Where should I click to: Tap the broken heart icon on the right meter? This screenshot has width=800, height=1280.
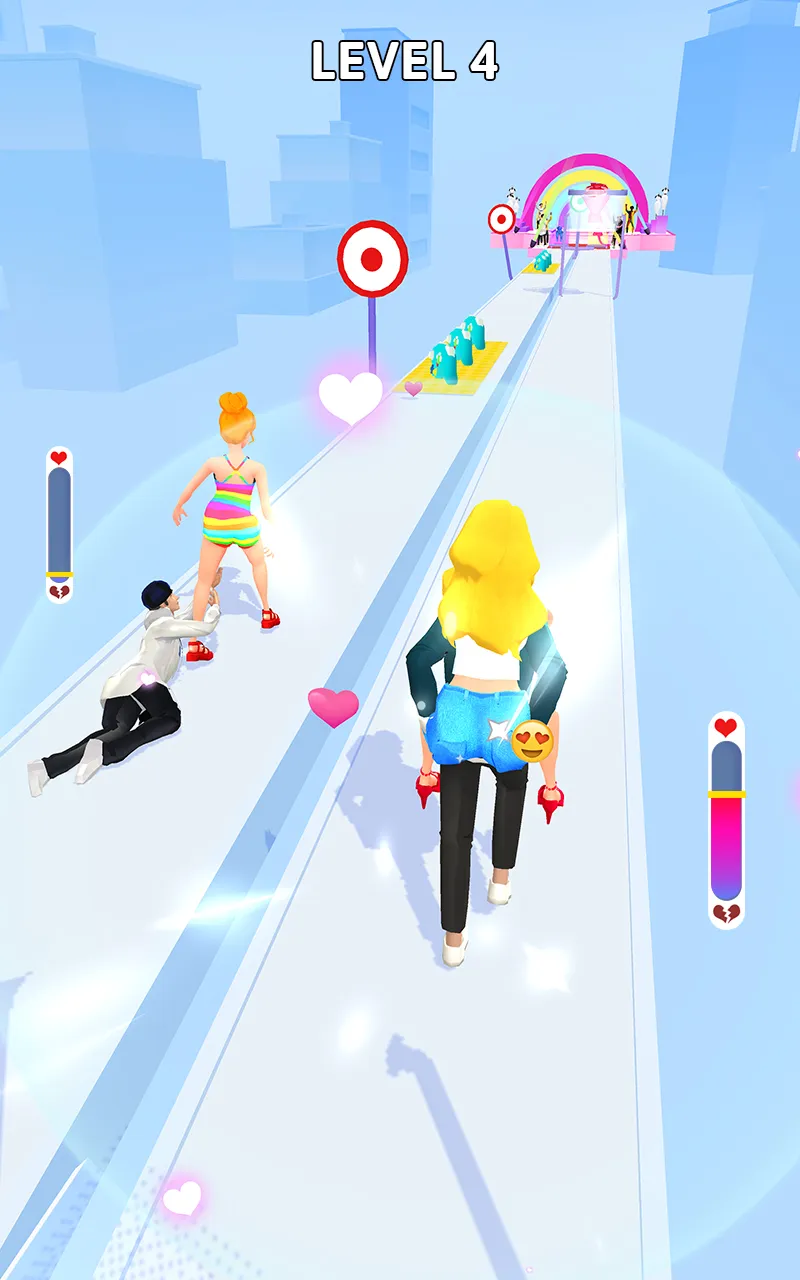726,913
